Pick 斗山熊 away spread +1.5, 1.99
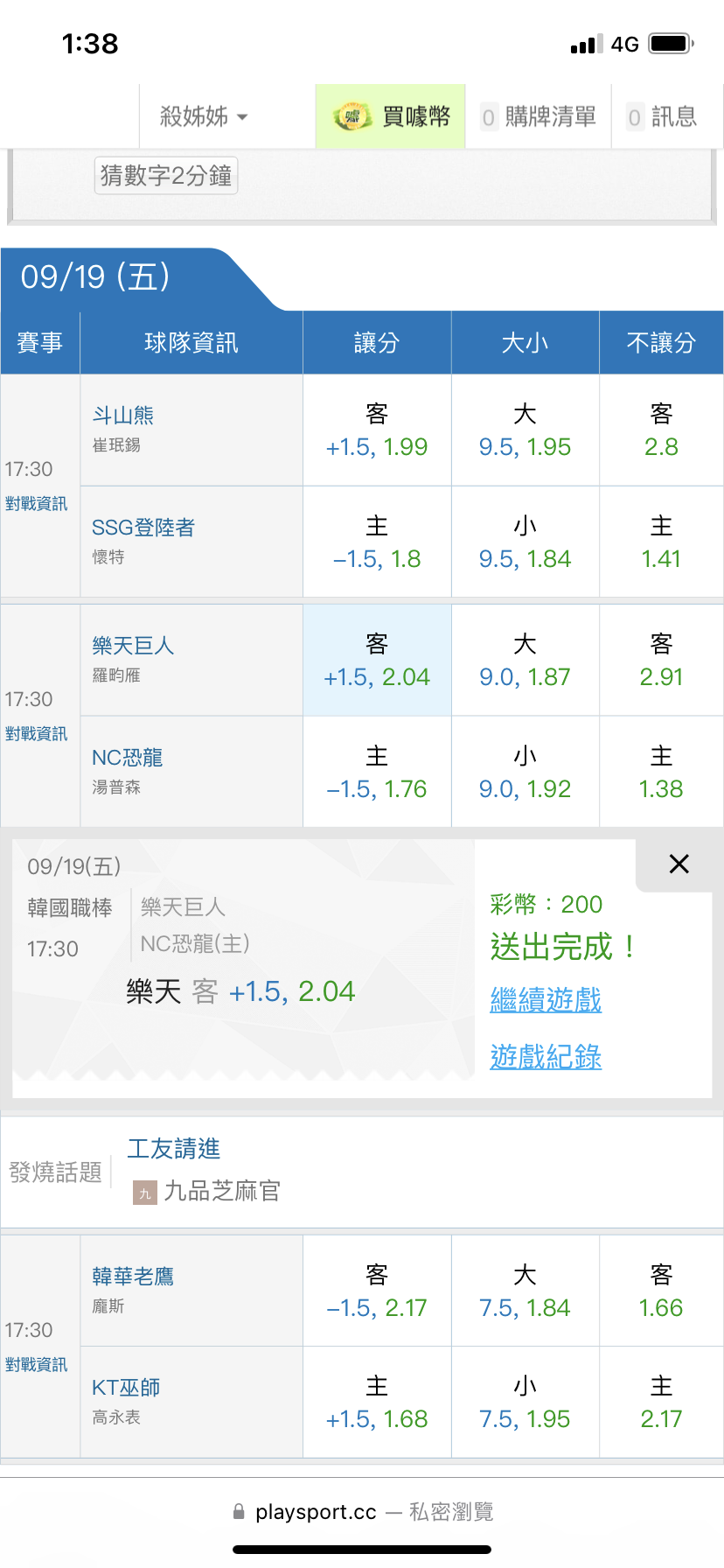Viewport: 724px width, 1568px height. [x=377, y=430]
